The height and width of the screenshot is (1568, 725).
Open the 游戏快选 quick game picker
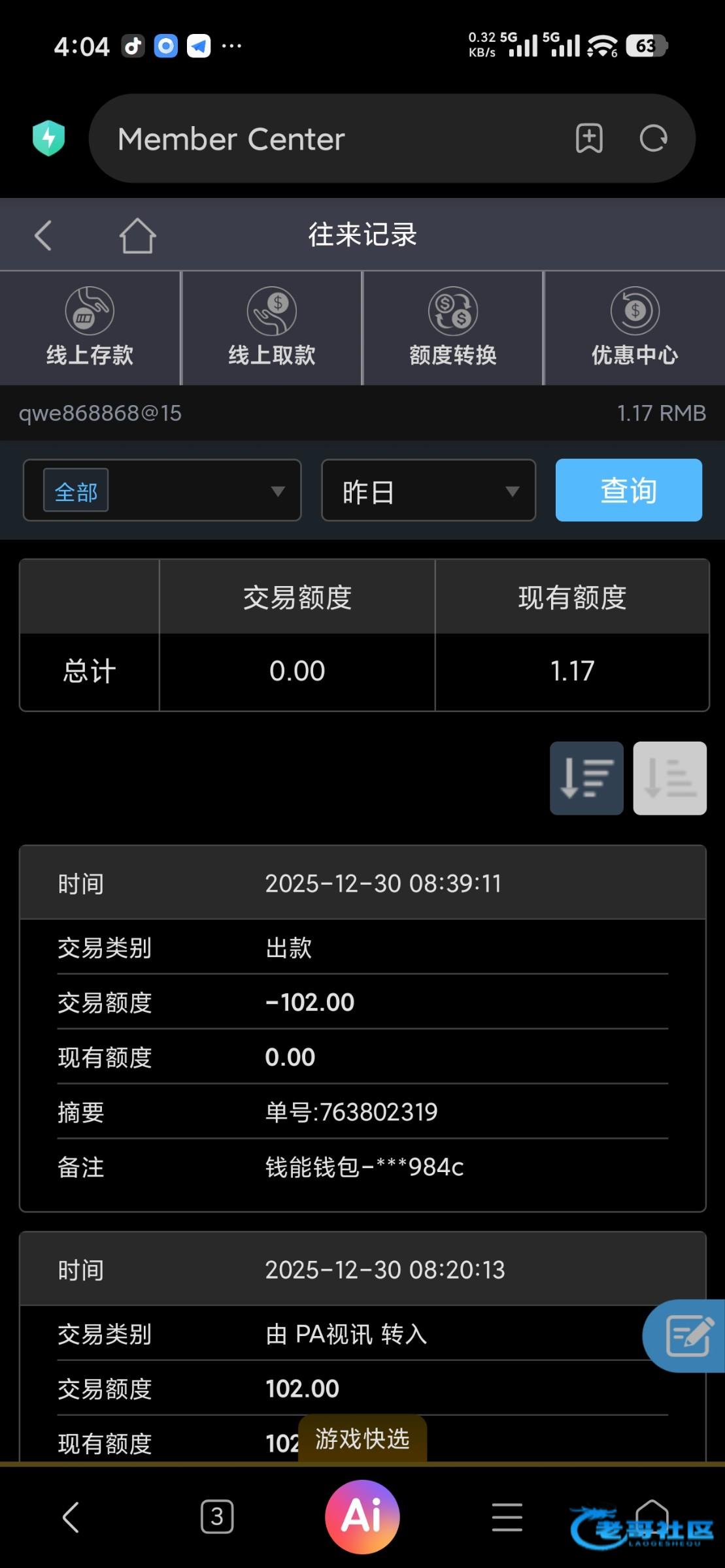click(x=362, y=1439)
